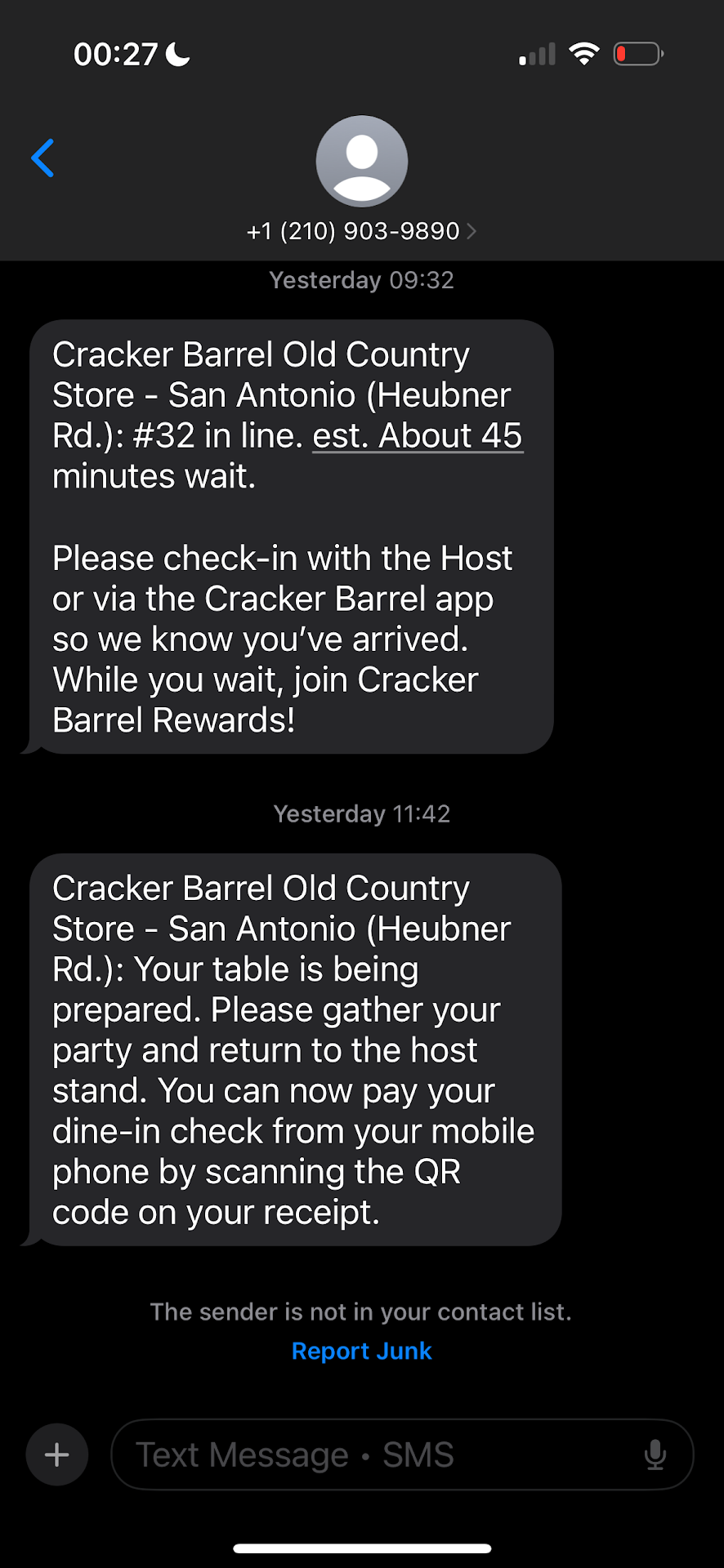
Task: Start dictation with the microphone icon
Action: tap(655, 1454)
